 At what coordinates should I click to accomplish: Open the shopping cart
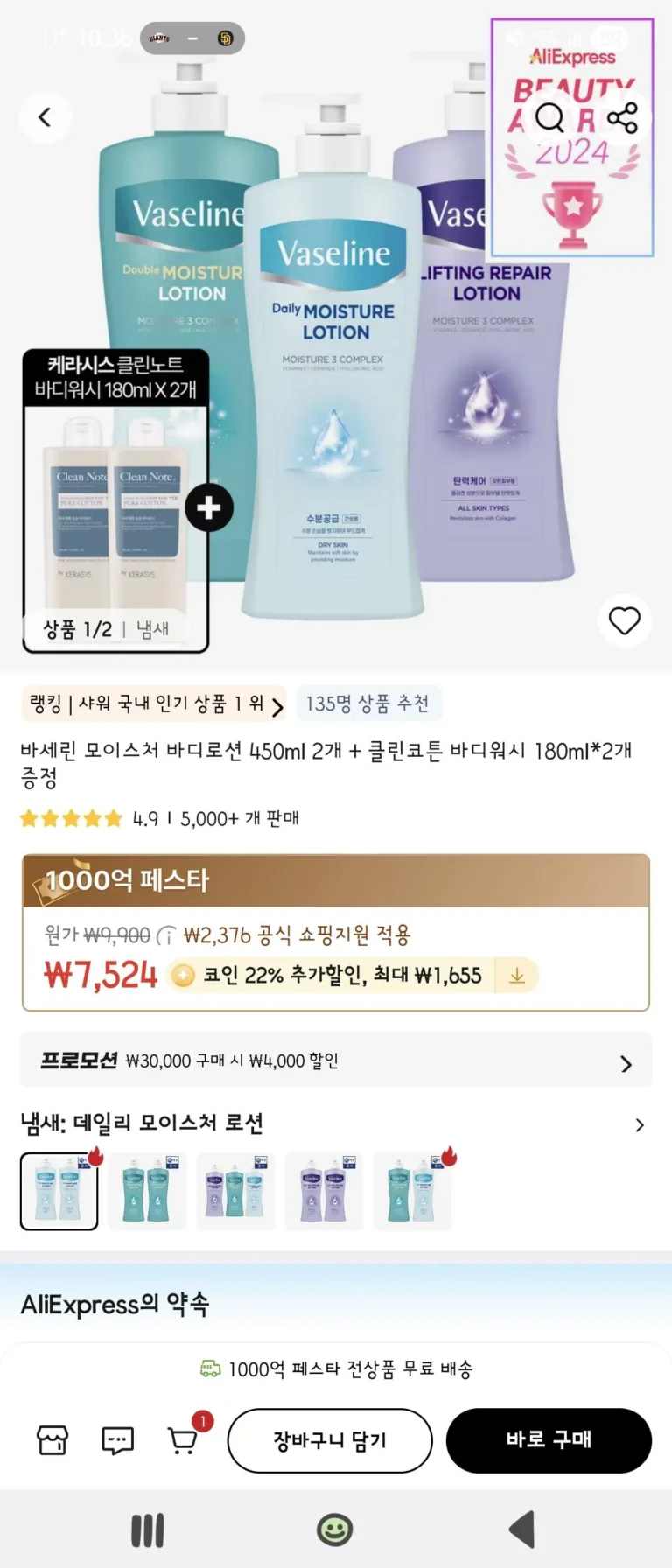pos(182,1439)
